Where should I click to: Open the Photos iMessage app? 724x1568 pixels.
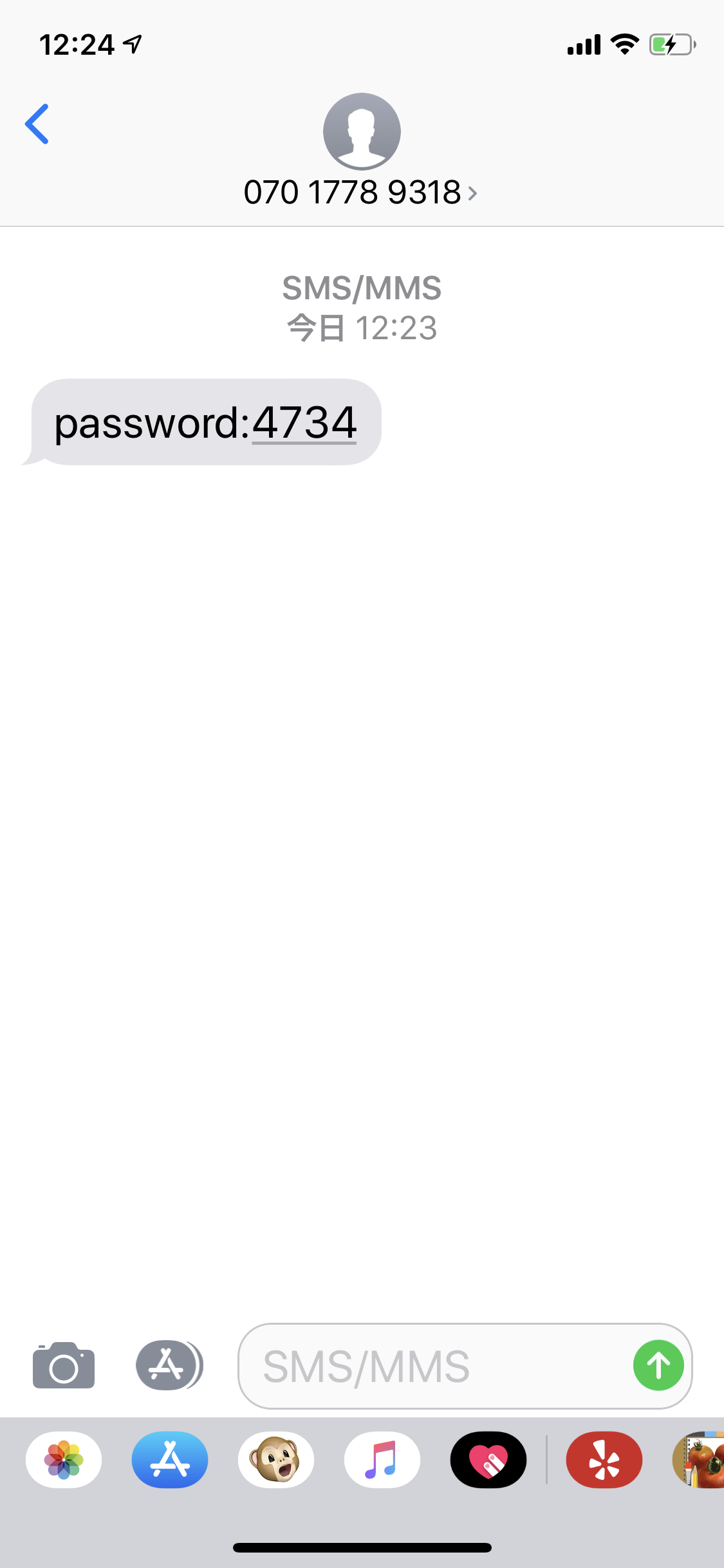point(64,1460)
